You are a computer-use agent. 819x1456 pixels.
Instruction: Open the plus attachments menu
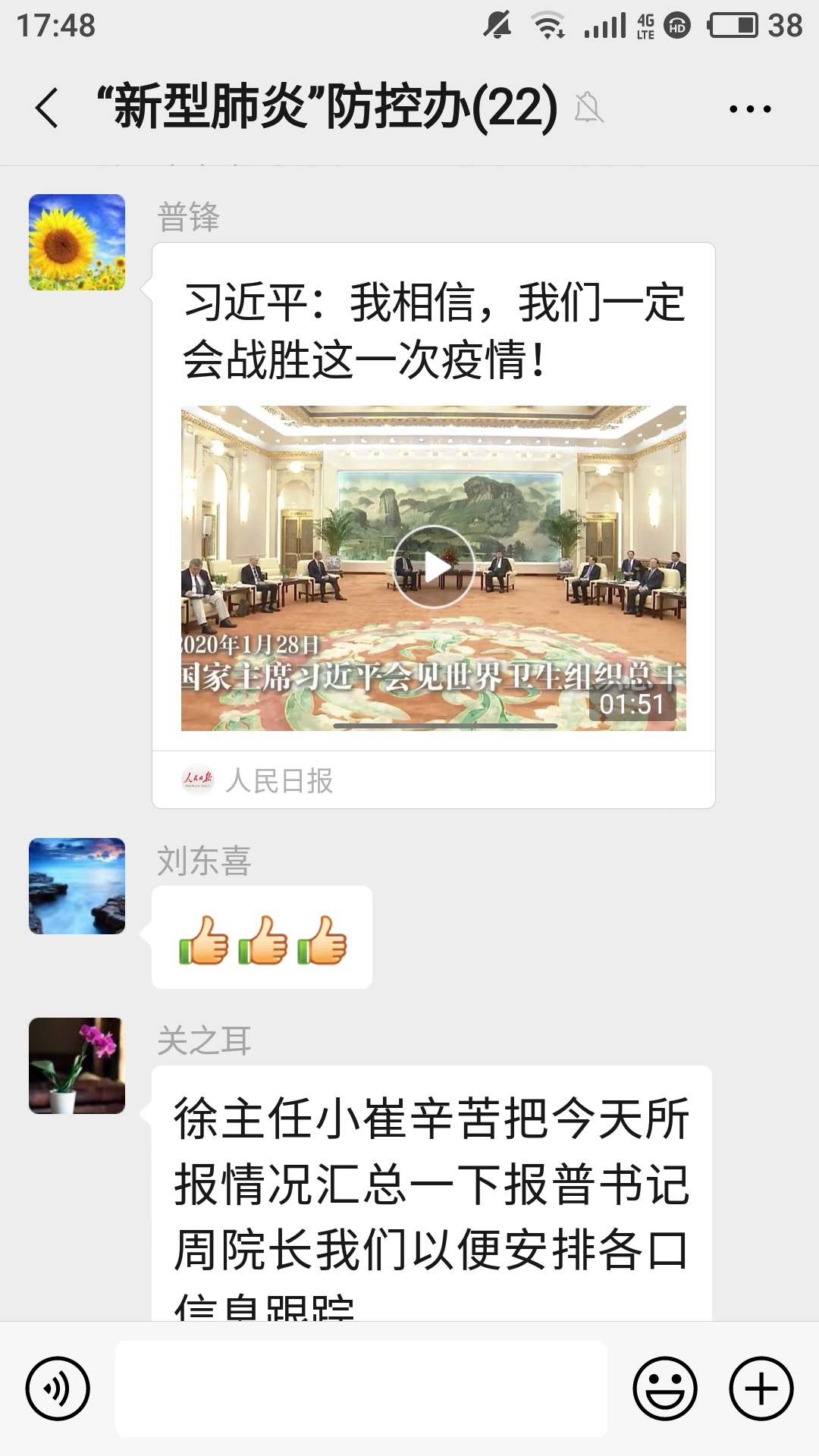click(761, 1389)
